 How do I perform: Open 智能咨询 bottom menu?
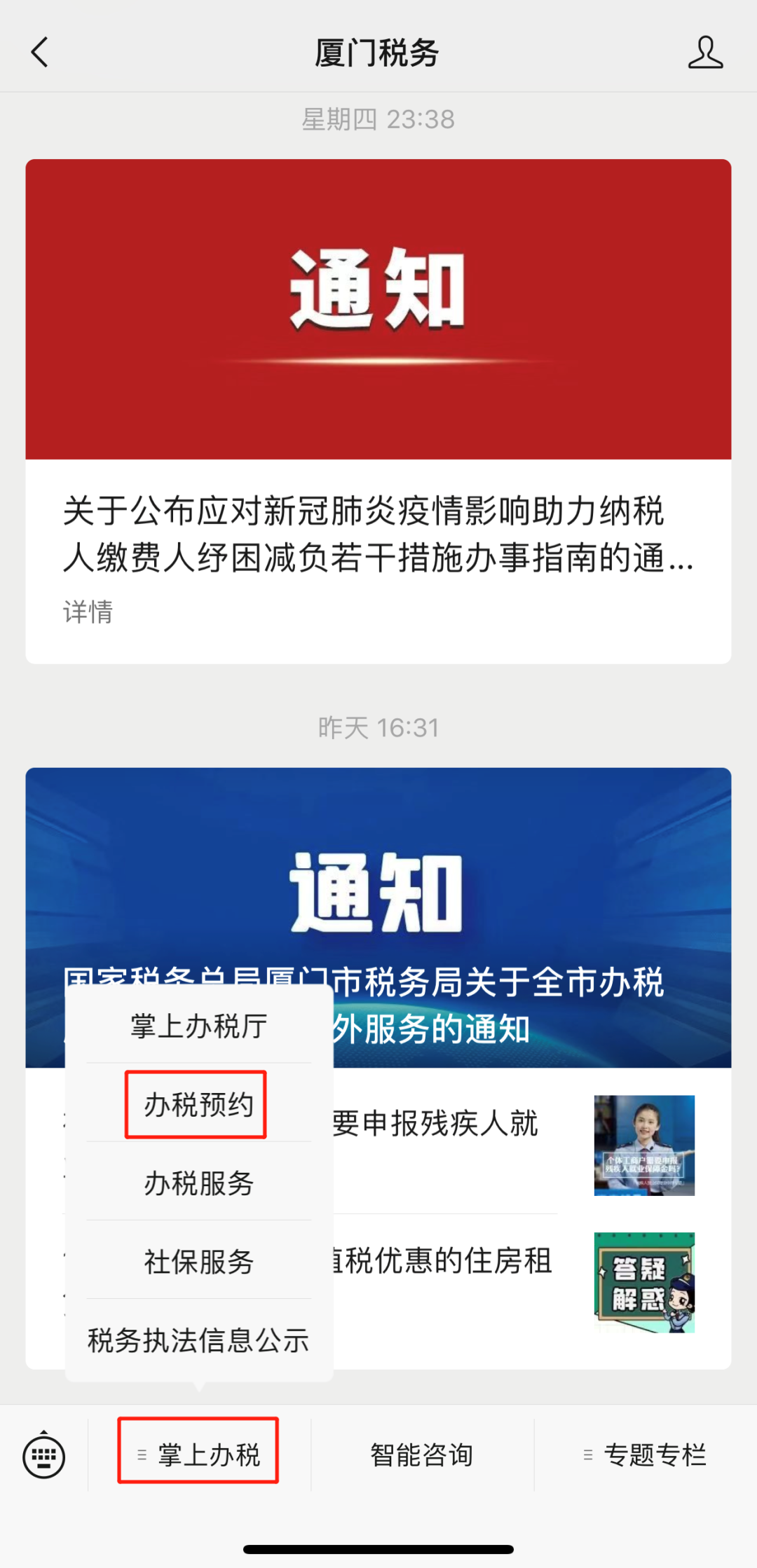pos(422,1455)
